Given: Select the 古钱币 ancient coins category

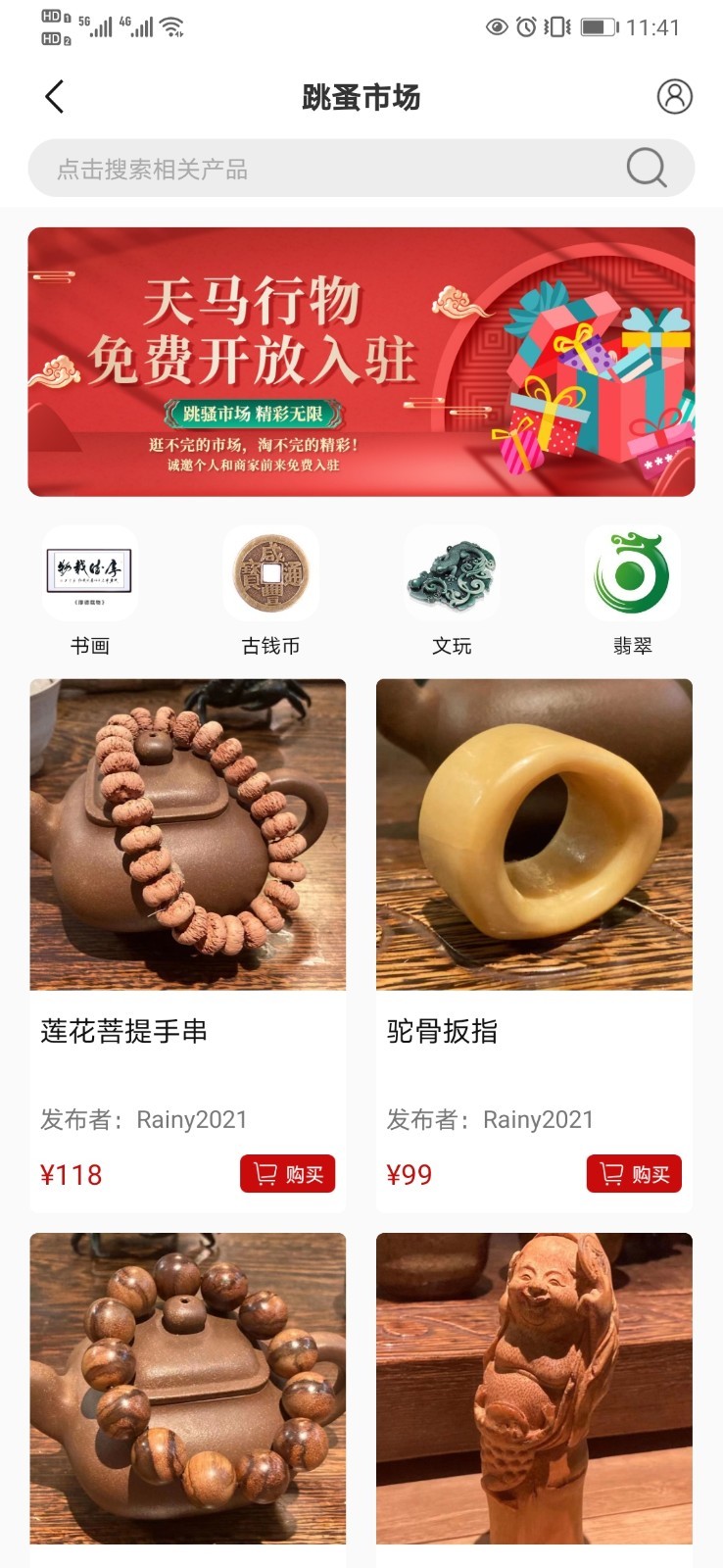Looking at the screenshot, I should click(270, 573).
